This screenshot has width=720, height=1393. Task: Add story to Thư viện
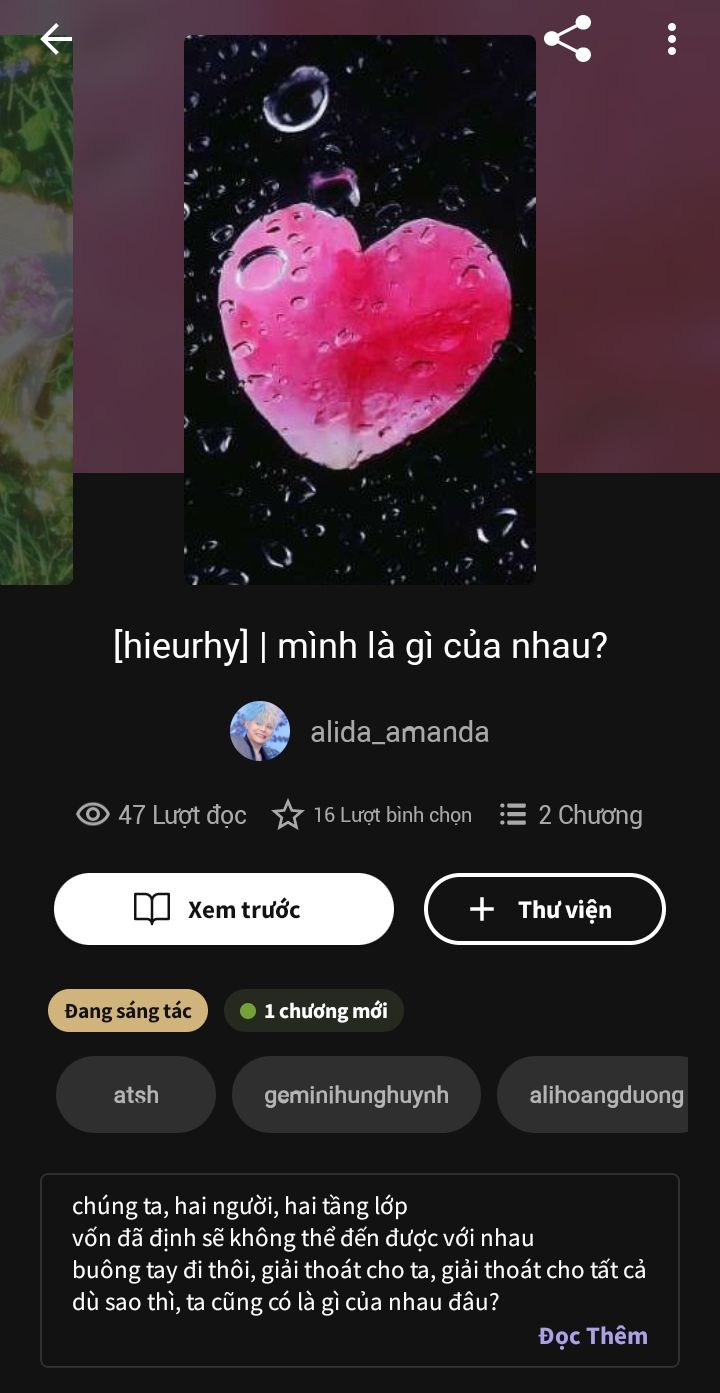click(545, 909)
